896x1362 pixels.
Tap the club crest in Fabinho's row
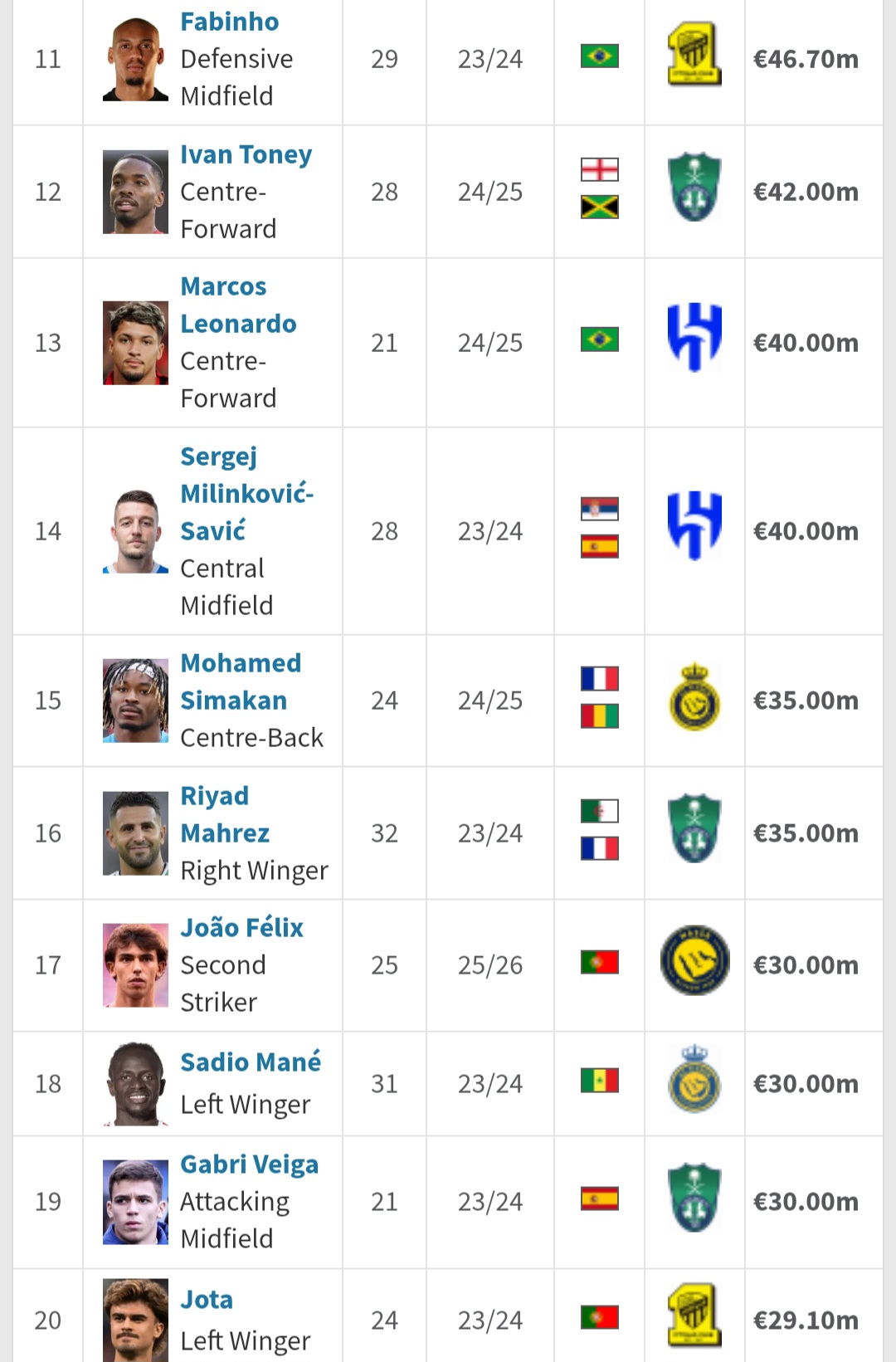pos(694,55)
